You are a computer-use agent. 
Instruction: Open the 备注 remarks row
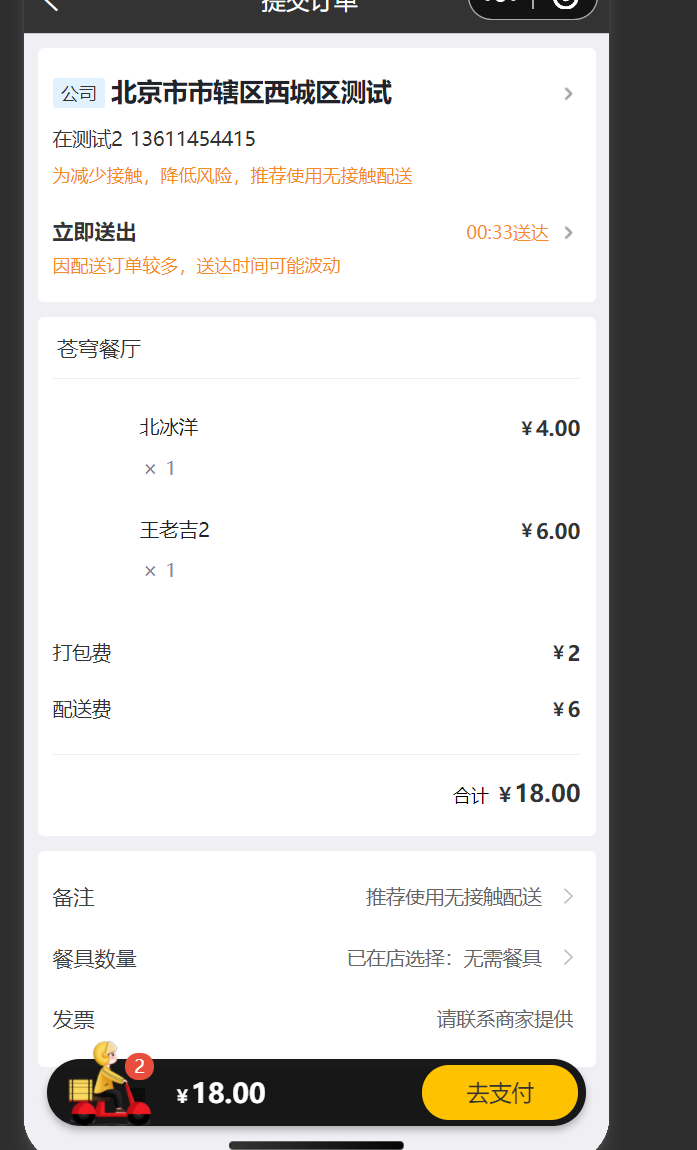(x=316, y=897)
